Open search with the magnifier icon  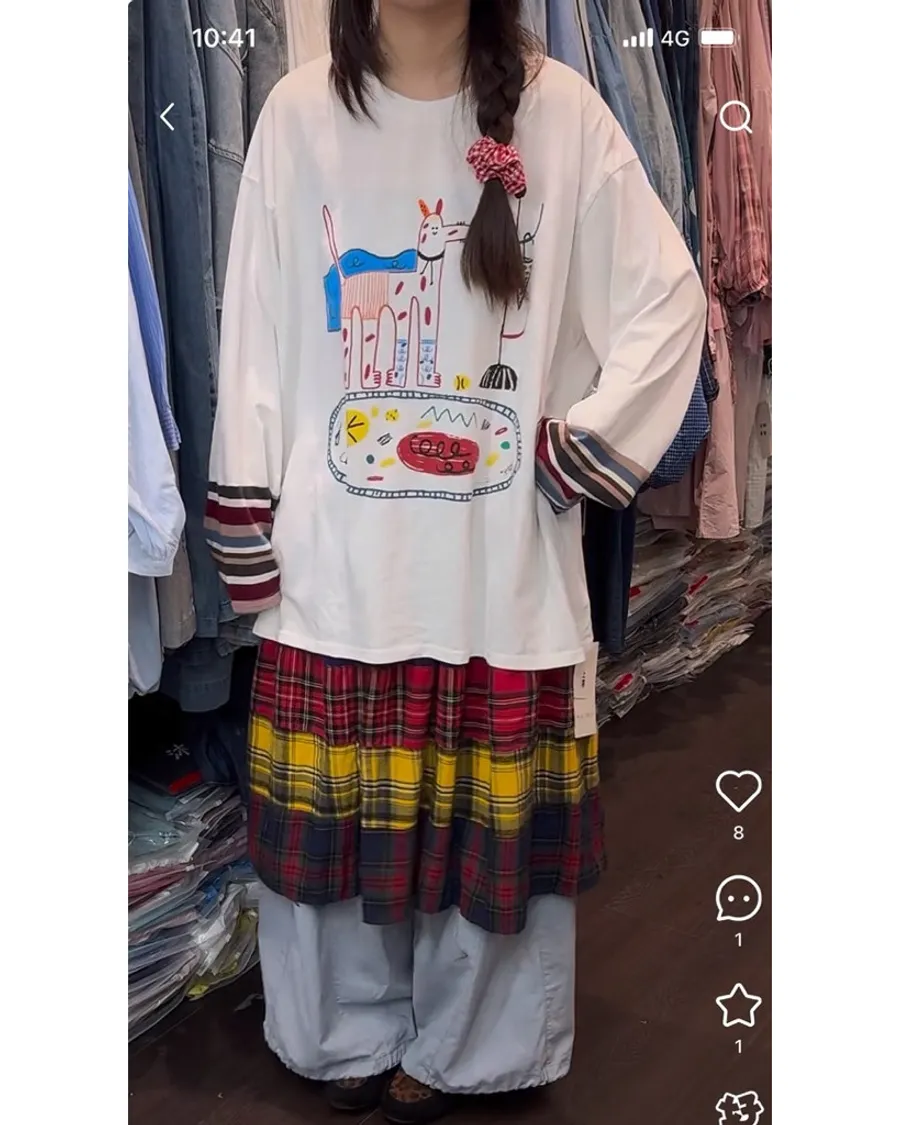(735, 117)
